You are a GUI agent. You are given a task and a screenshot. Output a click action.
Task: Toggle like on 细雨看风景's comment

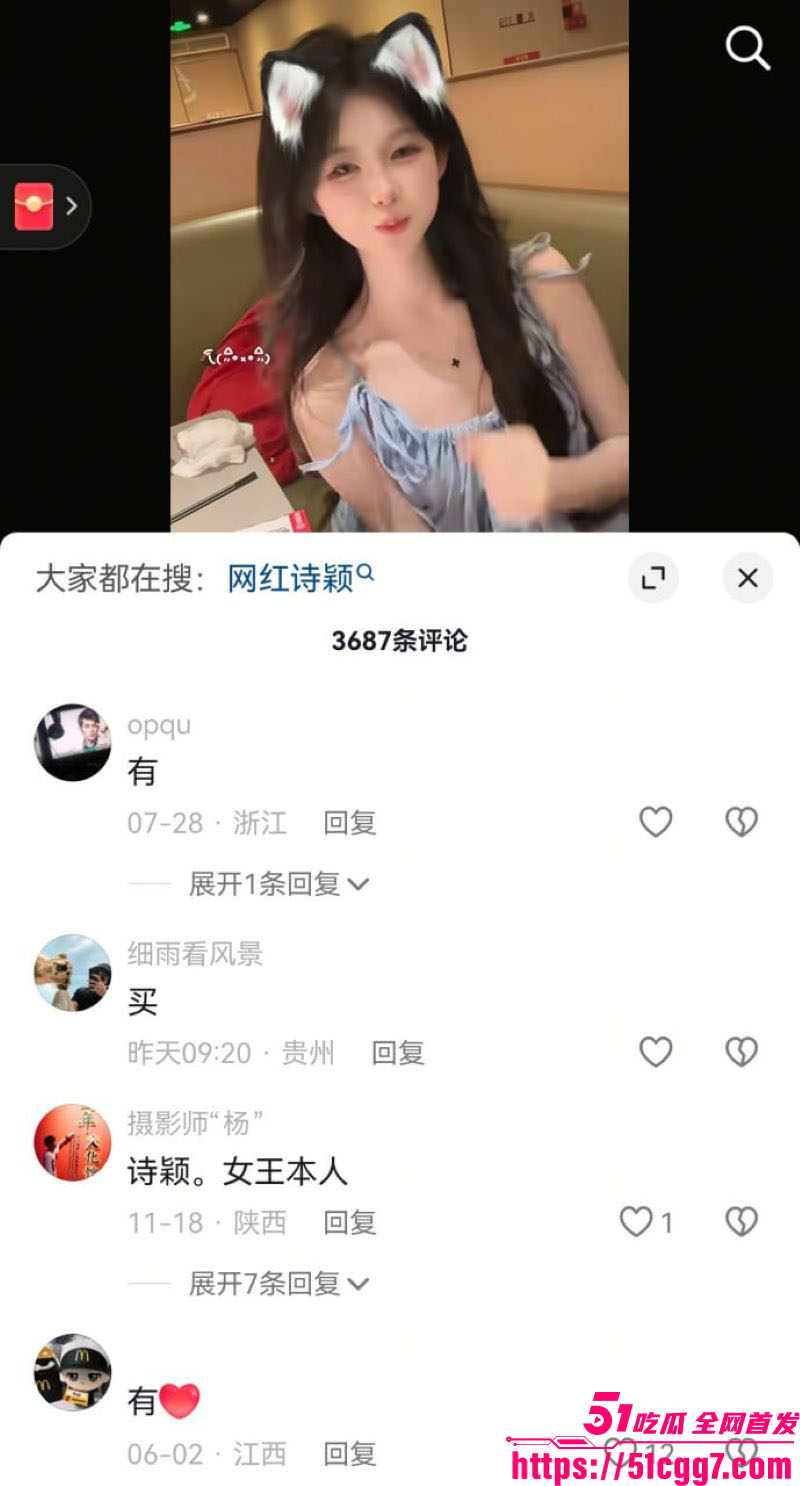click(655, 1050)
